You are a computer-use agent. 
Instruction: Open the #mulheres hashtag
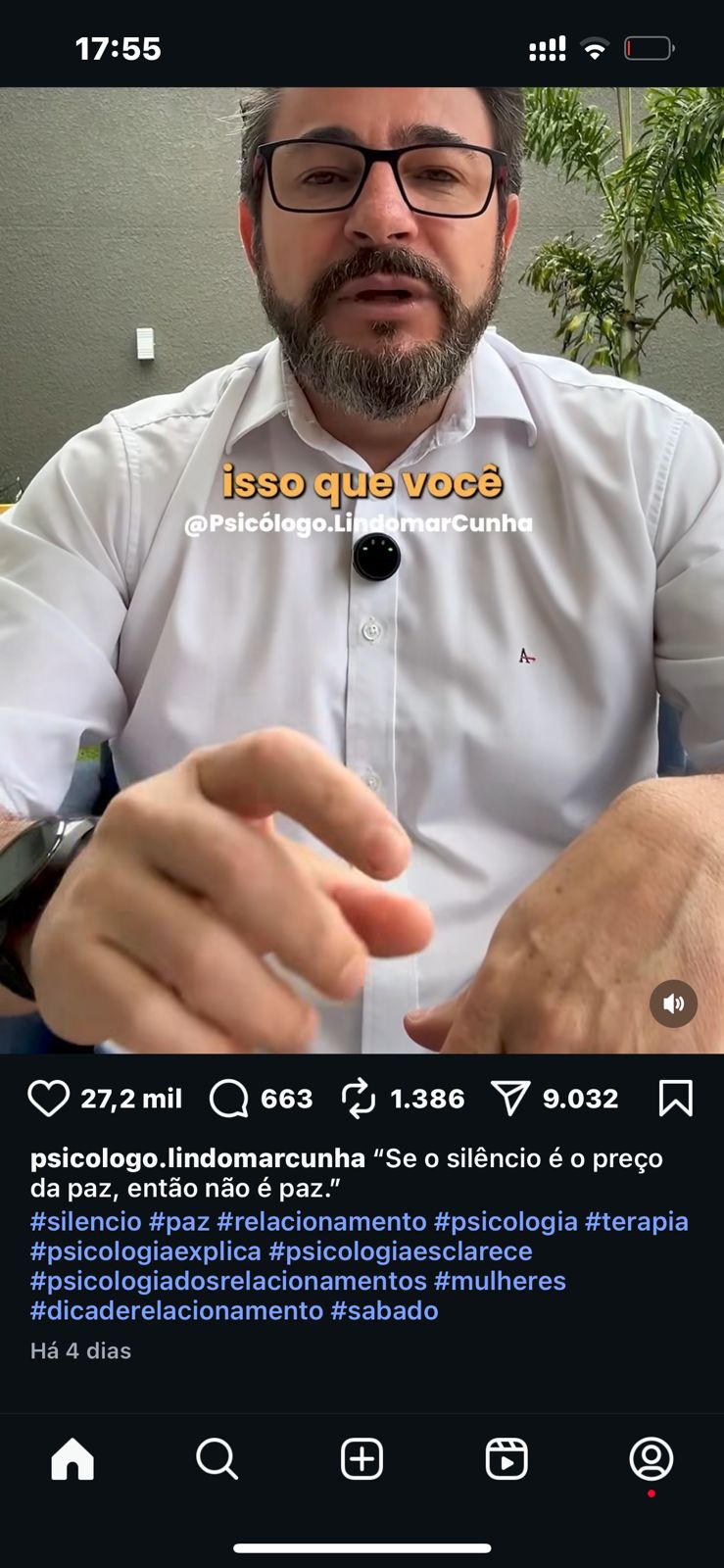click(500, 1281)
